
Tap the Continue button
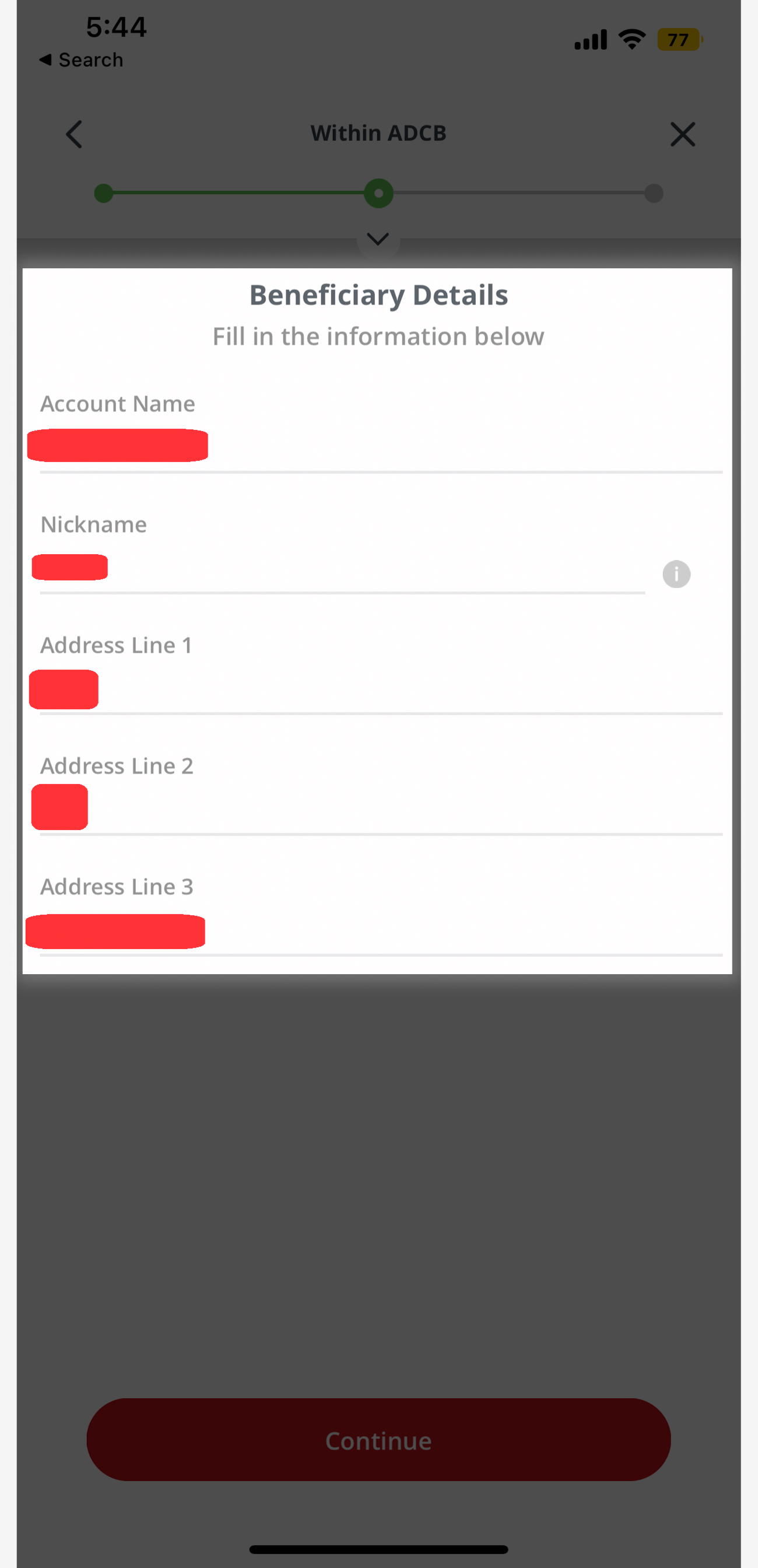pyautogui.click(x=378, y=1440)
